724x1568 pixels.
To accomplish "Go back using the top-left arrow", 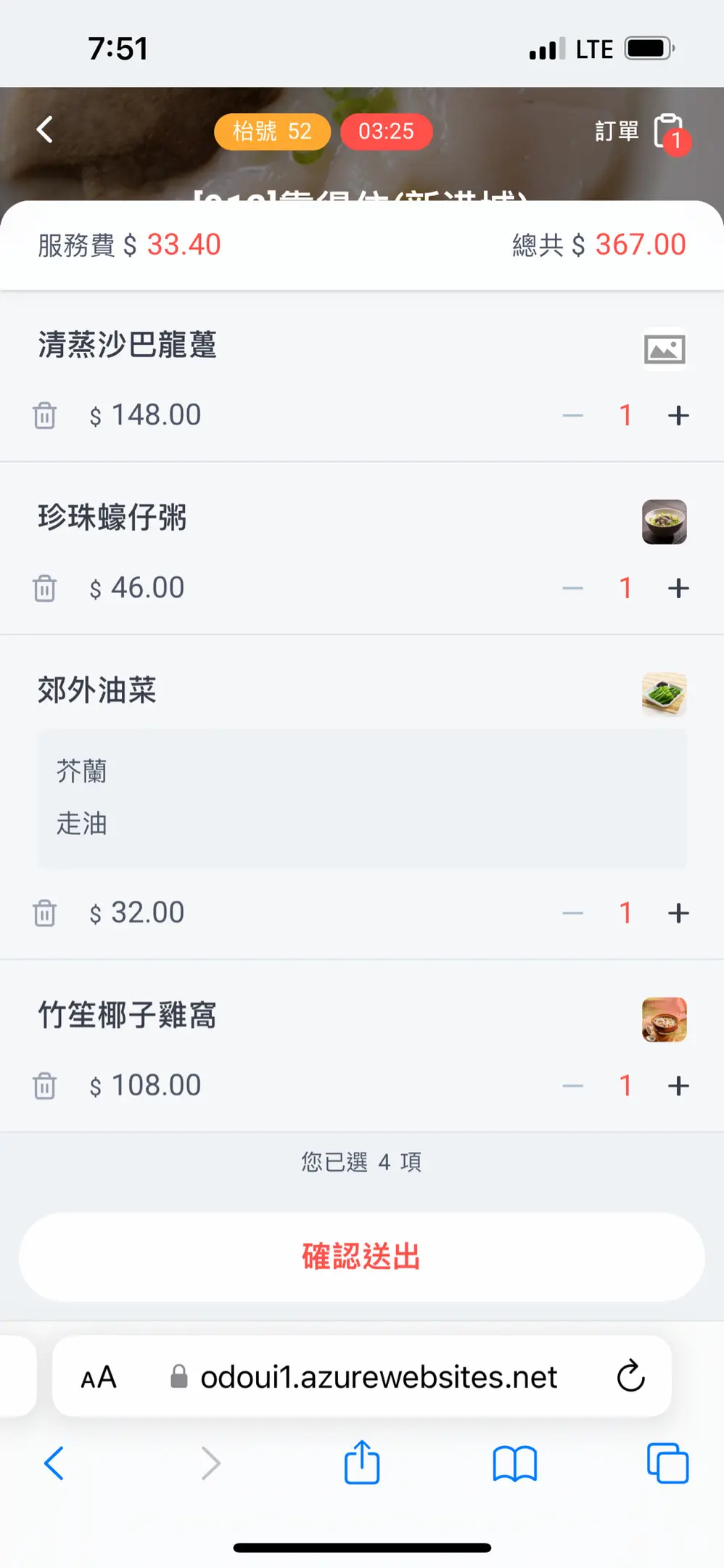I will pos(45,130).
